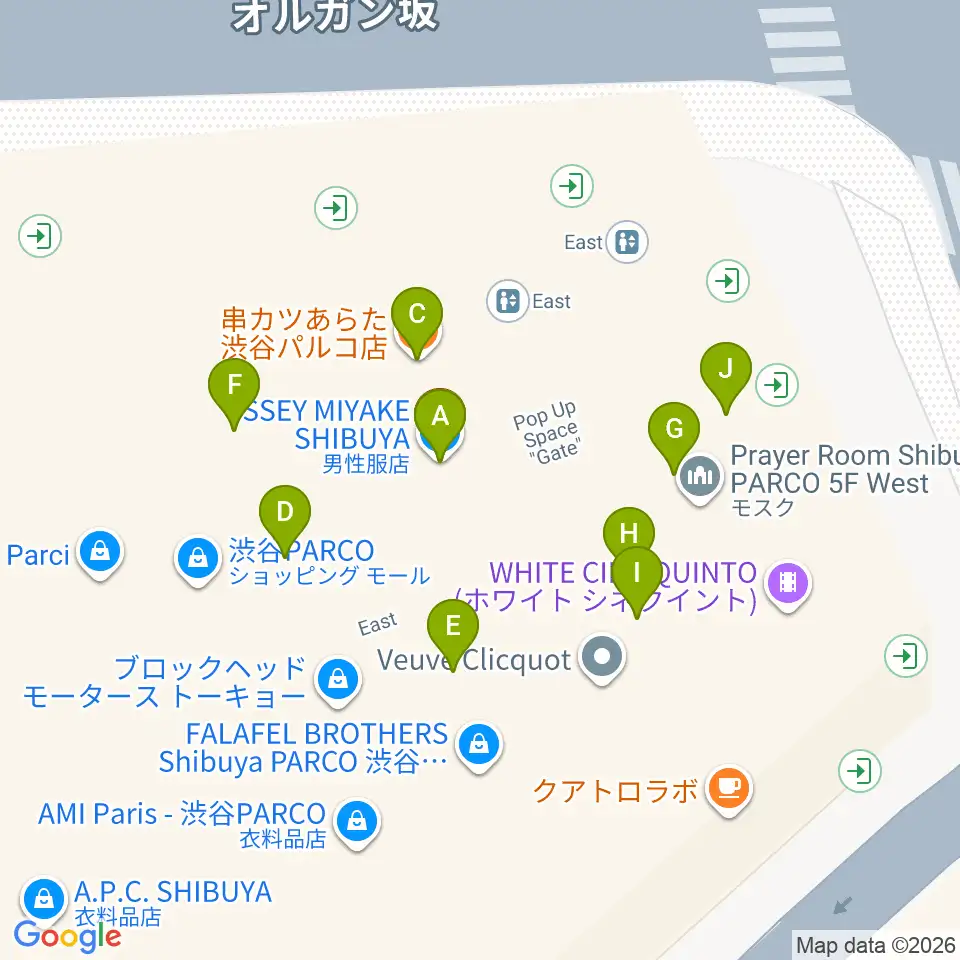960x960 pixels.
Task: Open the WHITE CINE QUINTO cinema pin
Action: [788, 585]
